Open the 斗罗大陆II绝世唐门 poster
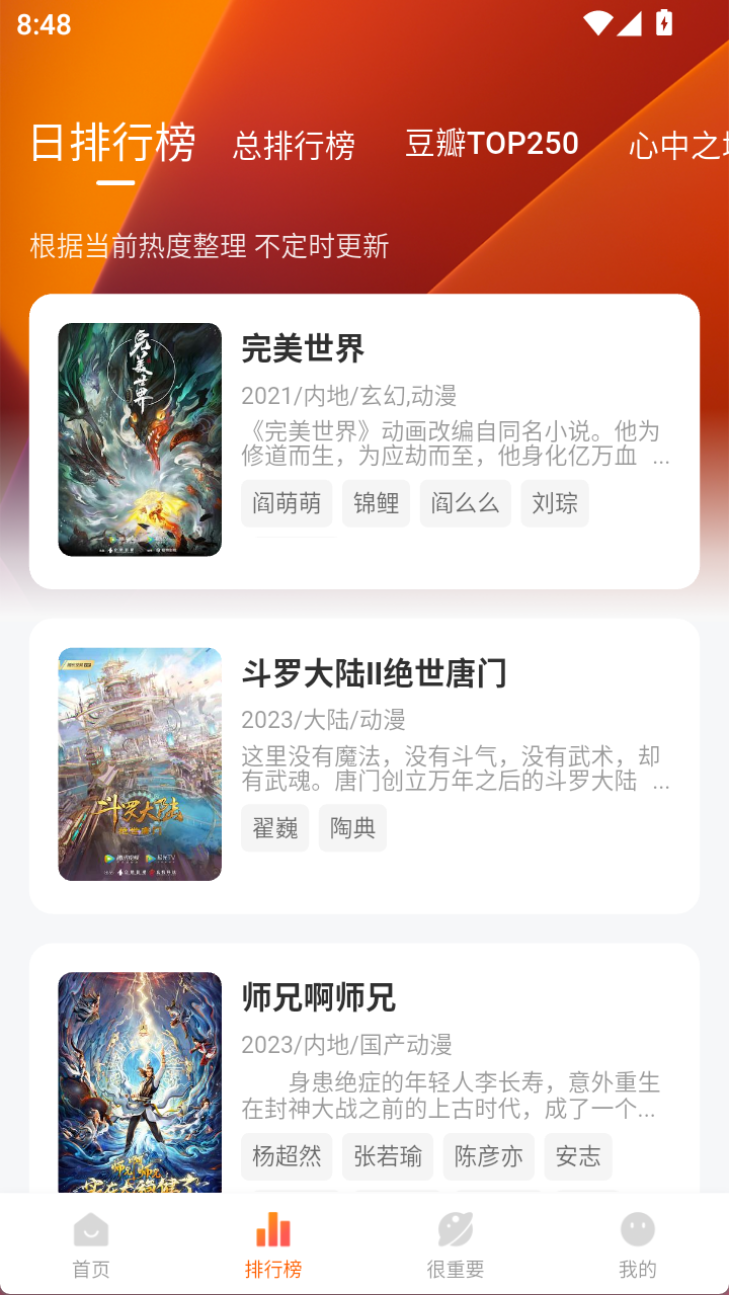This screenshot has width=729, height=1295. (x=140, y=763)
